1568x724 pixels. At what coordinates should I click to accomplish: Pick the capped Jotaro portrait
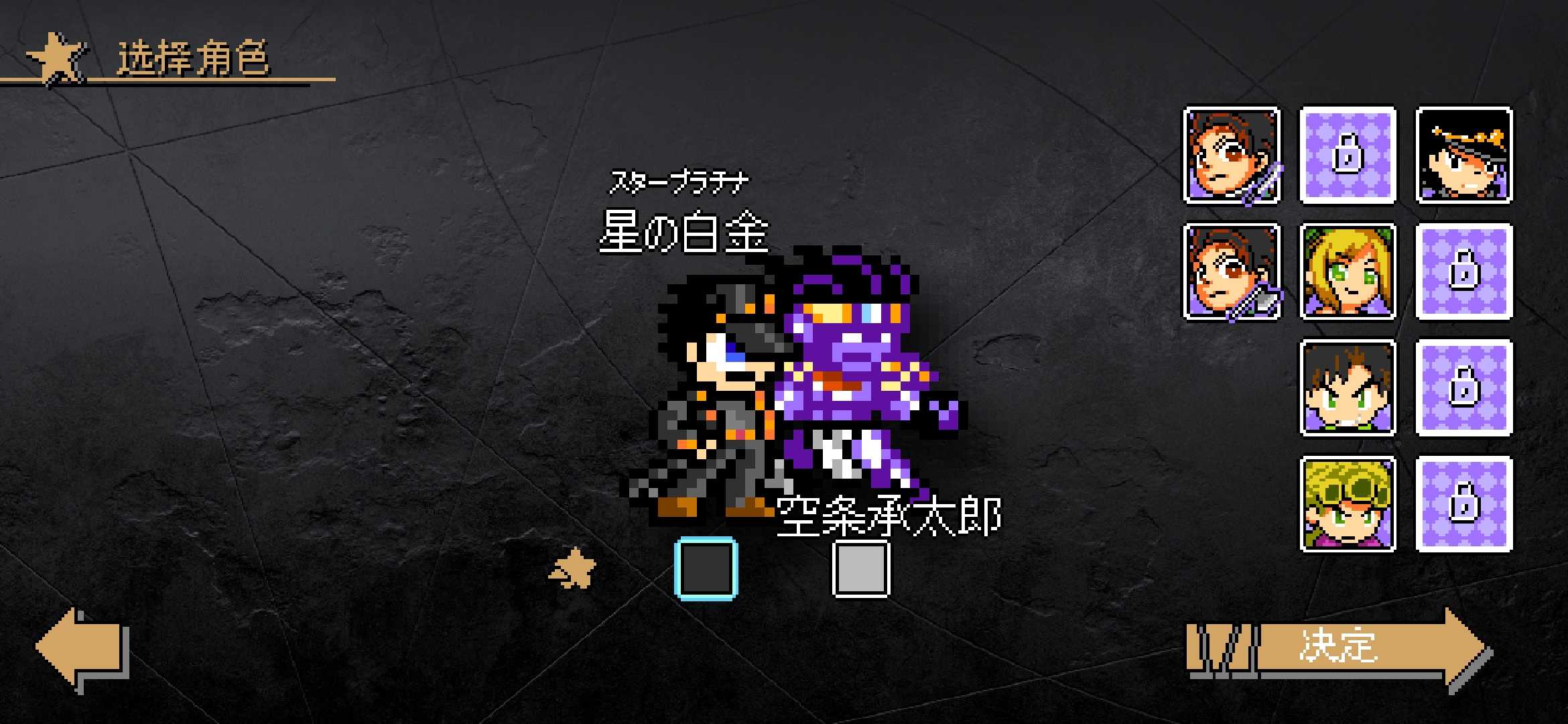[x=1464, y=156]
